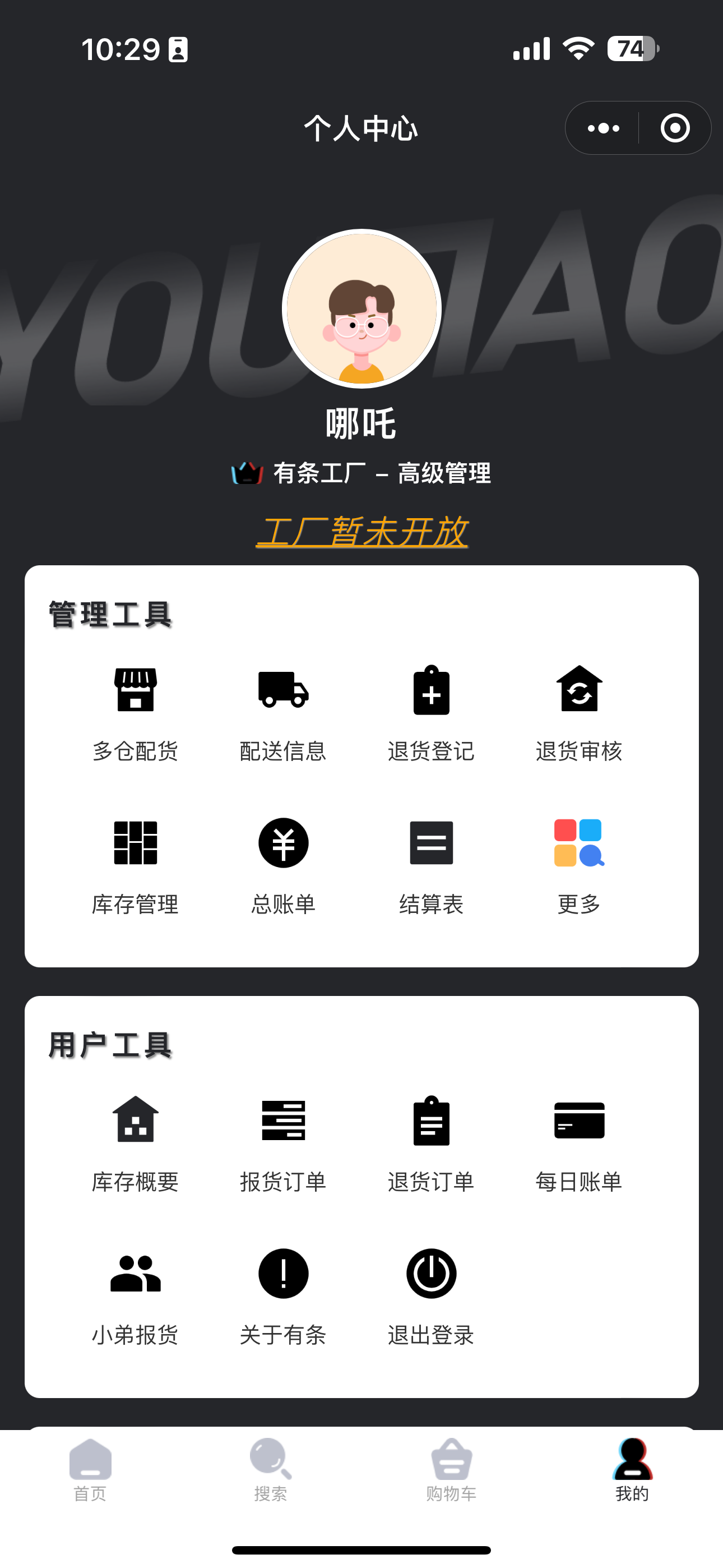Show 更多 management tools
Image resolution: width=723 pixels, height=1568 pixels.
click(x=579, y=865)
